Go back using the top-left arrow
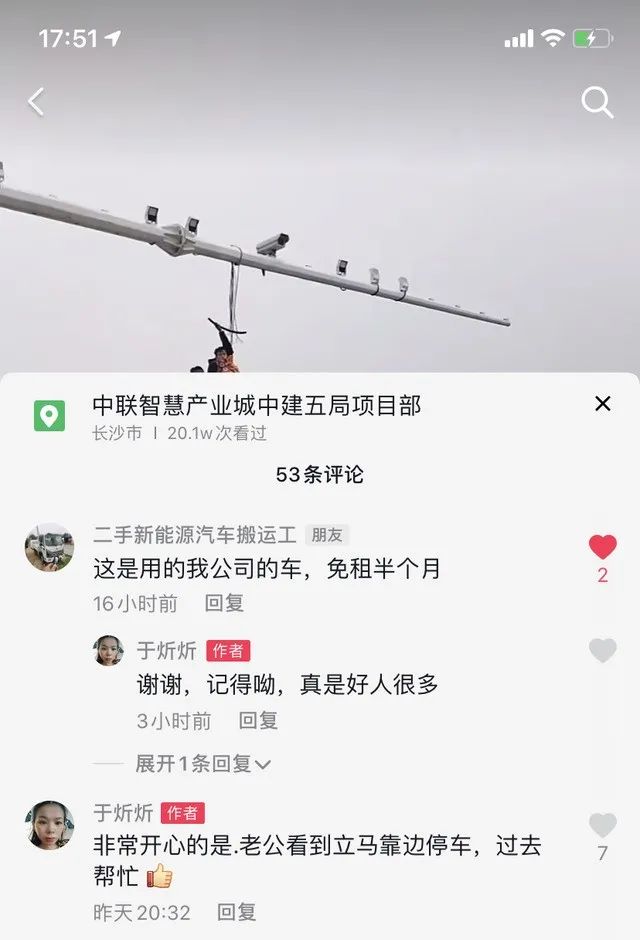640x940 pixels. coord(37,101)
